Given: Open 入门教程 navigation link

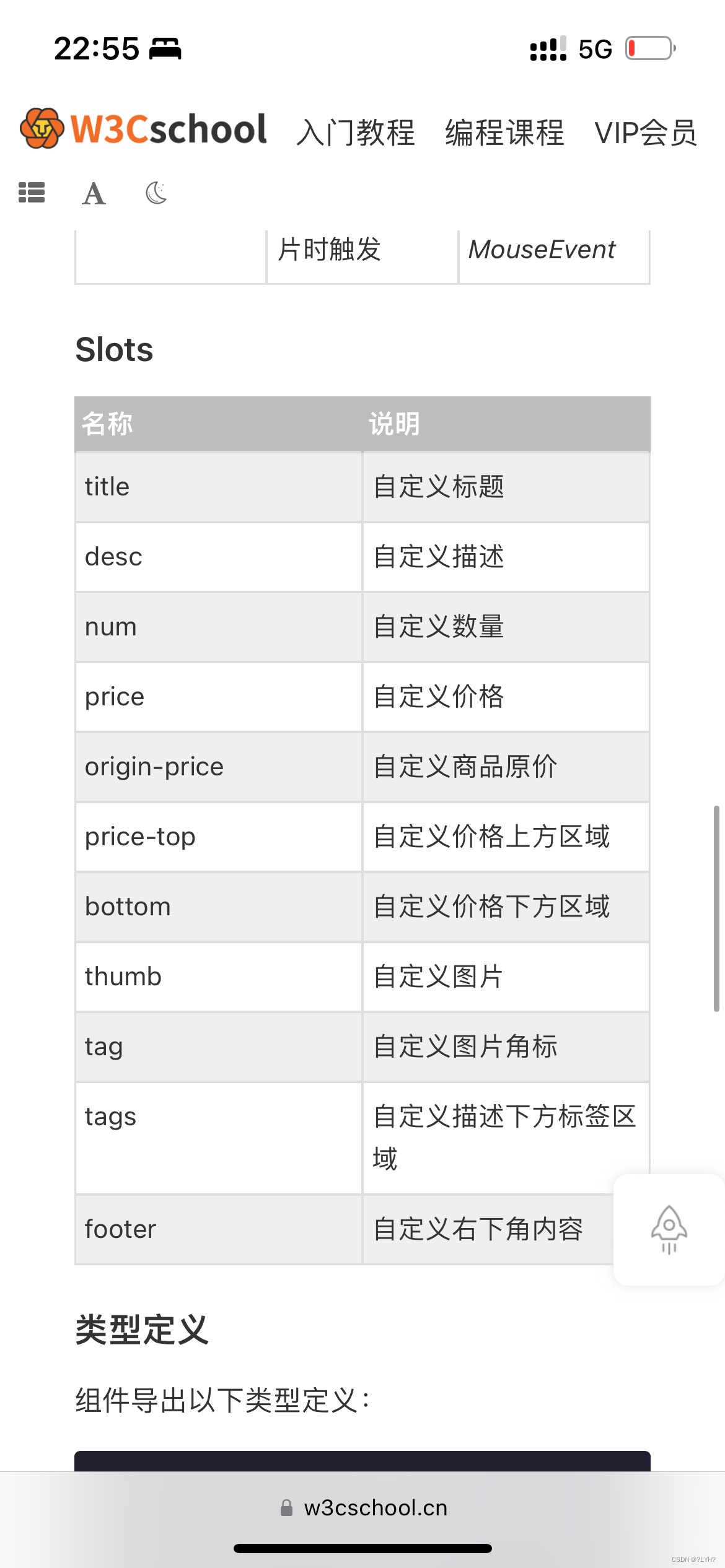Looking at the screenshot, I should (356, 133).
